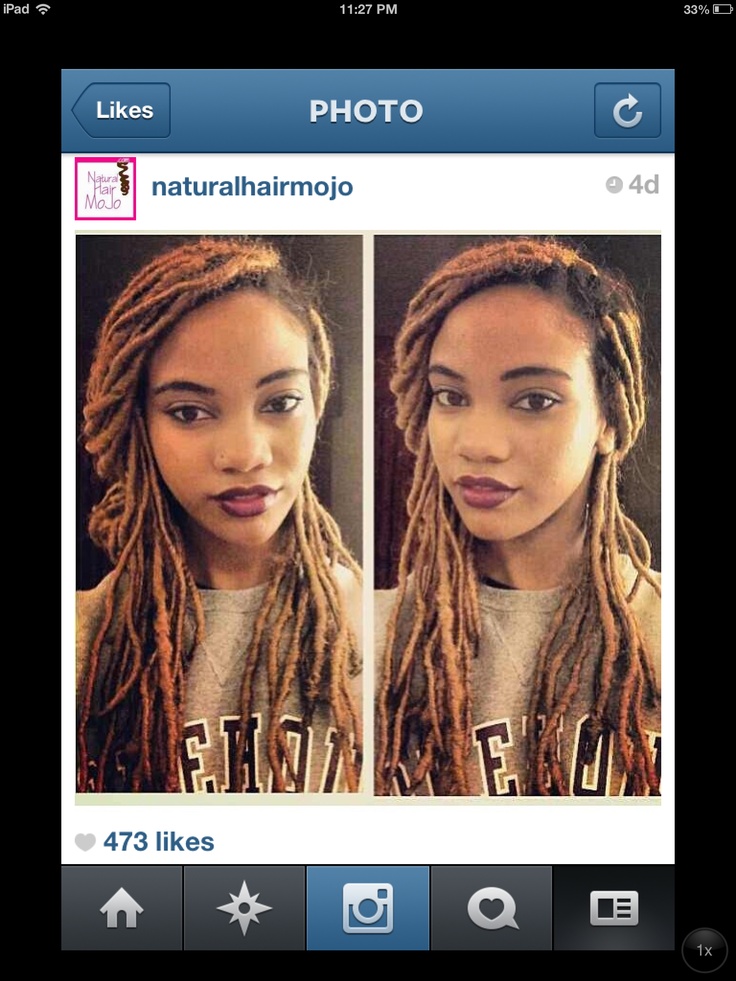Toggle the 1x zoom scale button
This screenshot has height=981, width=736.
(x=704, y=951)
